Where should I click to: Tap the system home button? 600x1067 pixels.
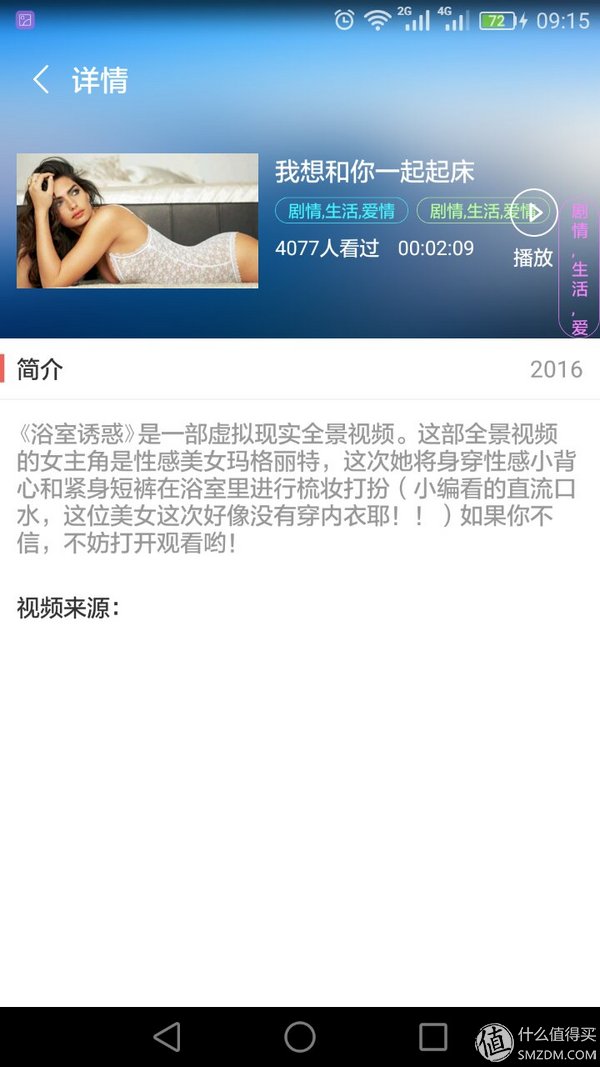tap(300, 1037)
